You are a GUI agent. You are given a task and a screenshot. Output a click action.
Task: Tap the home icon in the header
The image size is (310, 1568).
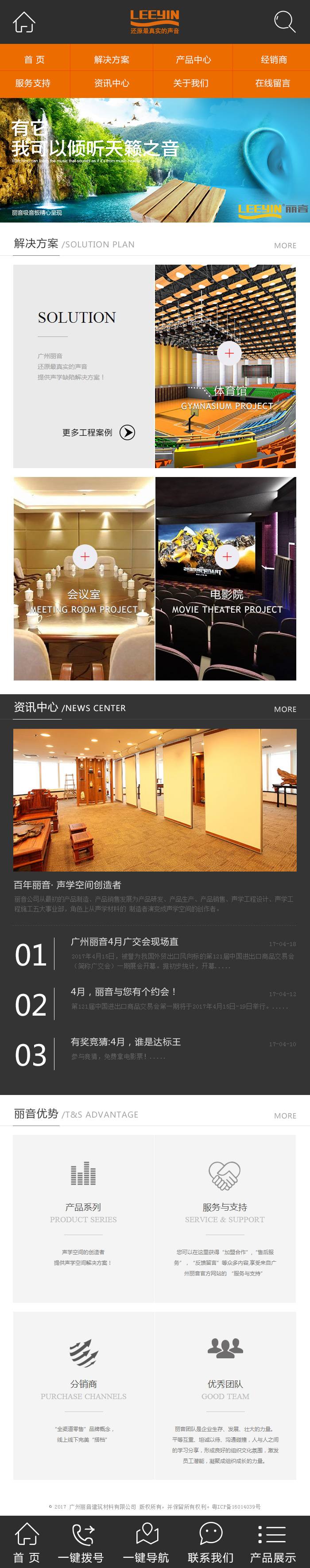pyautogui.click(x=24, y=23)
